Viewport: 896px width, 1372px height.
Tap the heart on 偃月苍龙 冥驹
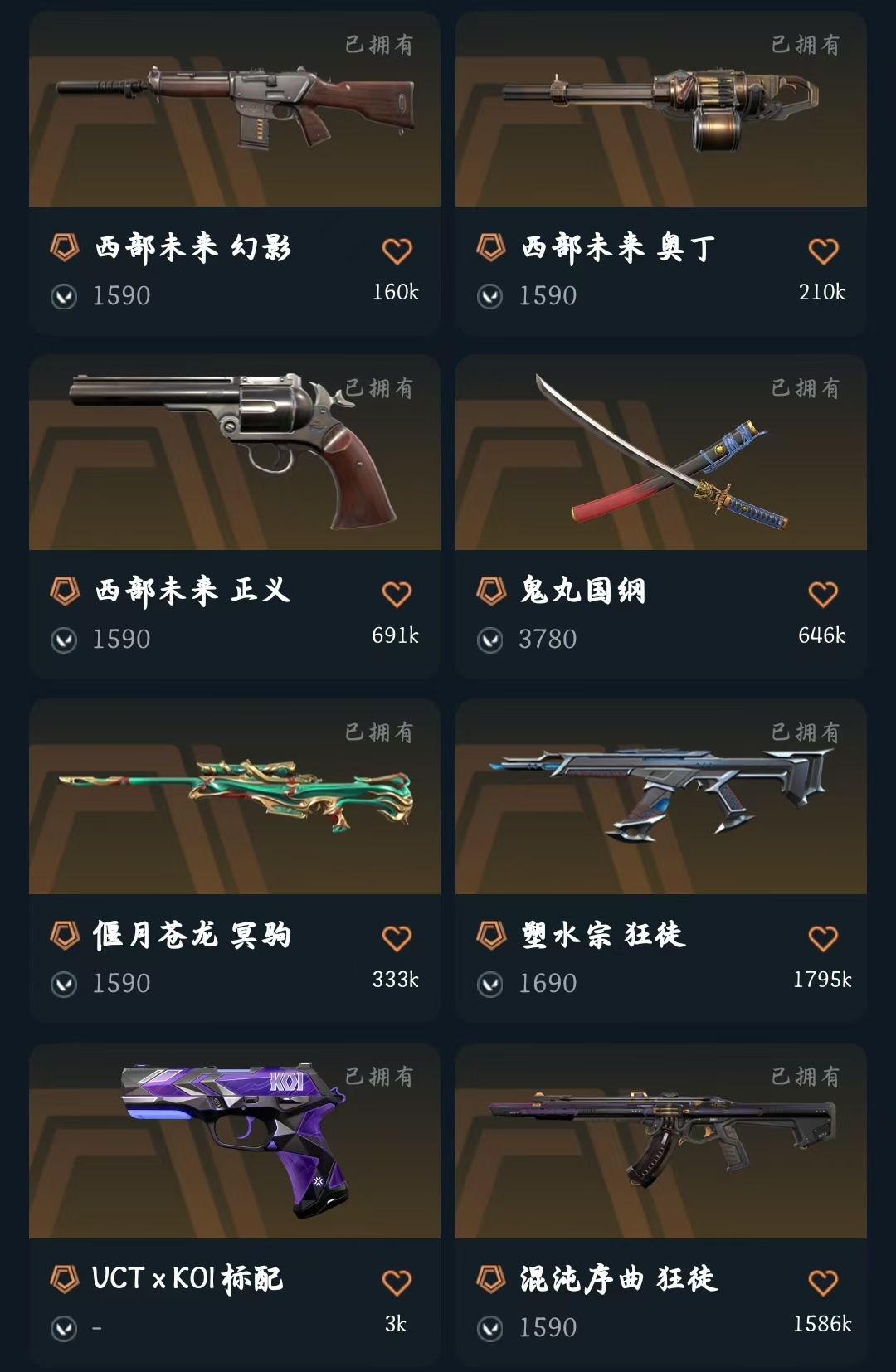click(397, 938)
